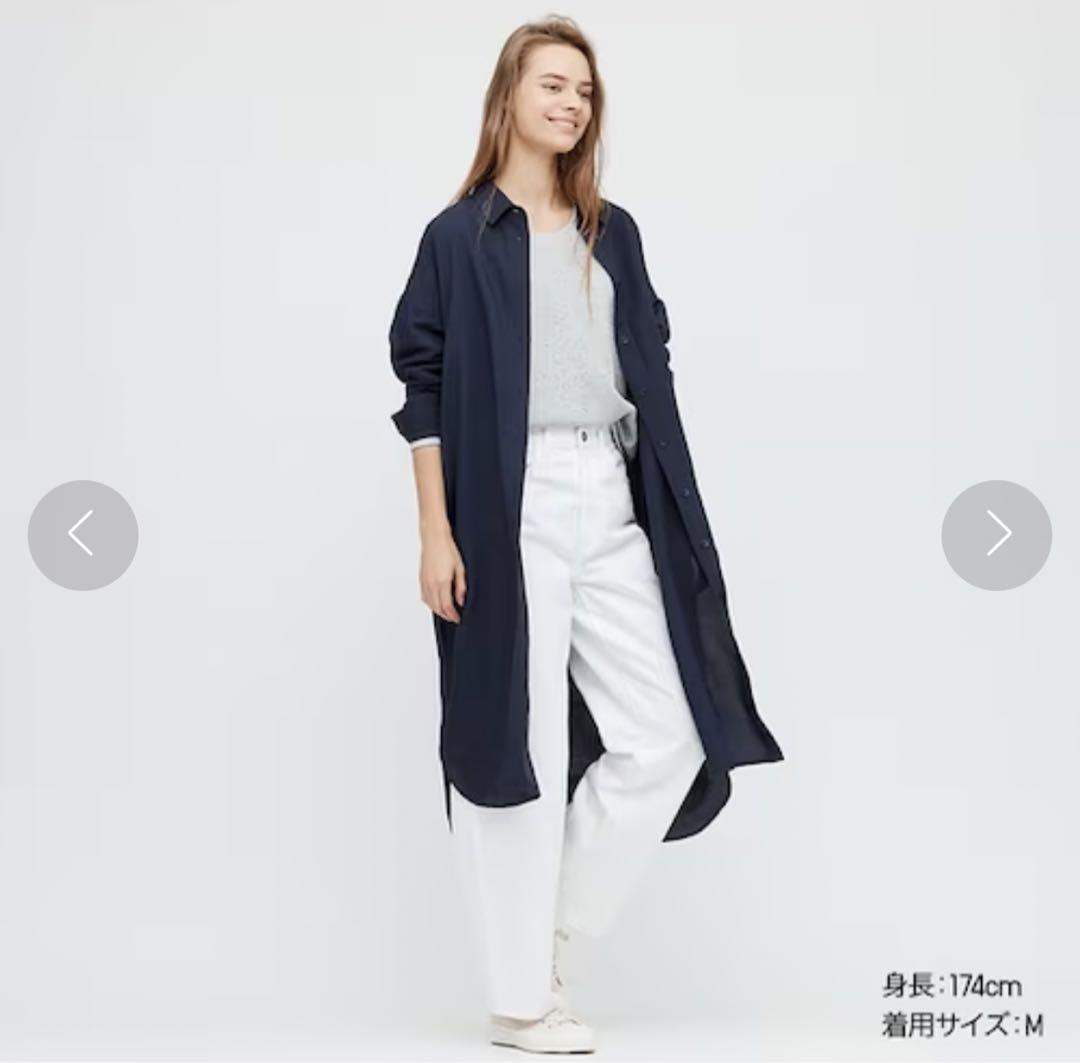This screenshot has height=1063, width=1080.
Task: Go to the previous product image
Action: pyautogui.click(x=83, y=534)
